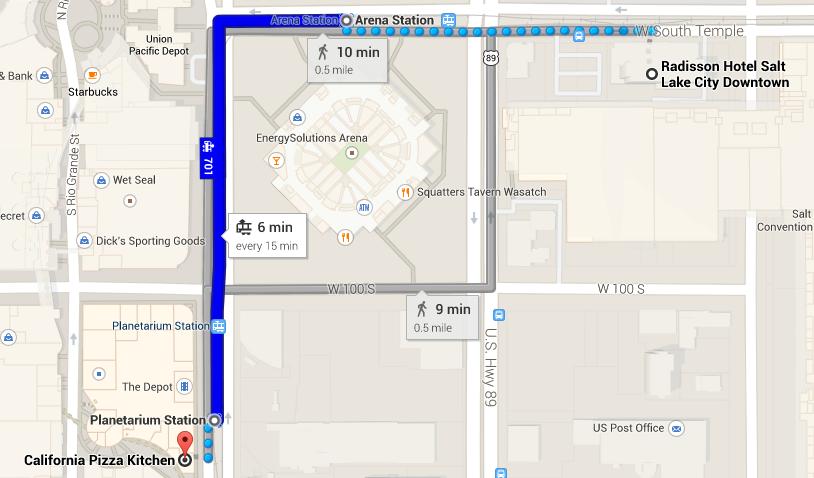This screenshot has width=814, height=478.
Task: Open The Depot venue marker
Action: [x=184, y=386]
